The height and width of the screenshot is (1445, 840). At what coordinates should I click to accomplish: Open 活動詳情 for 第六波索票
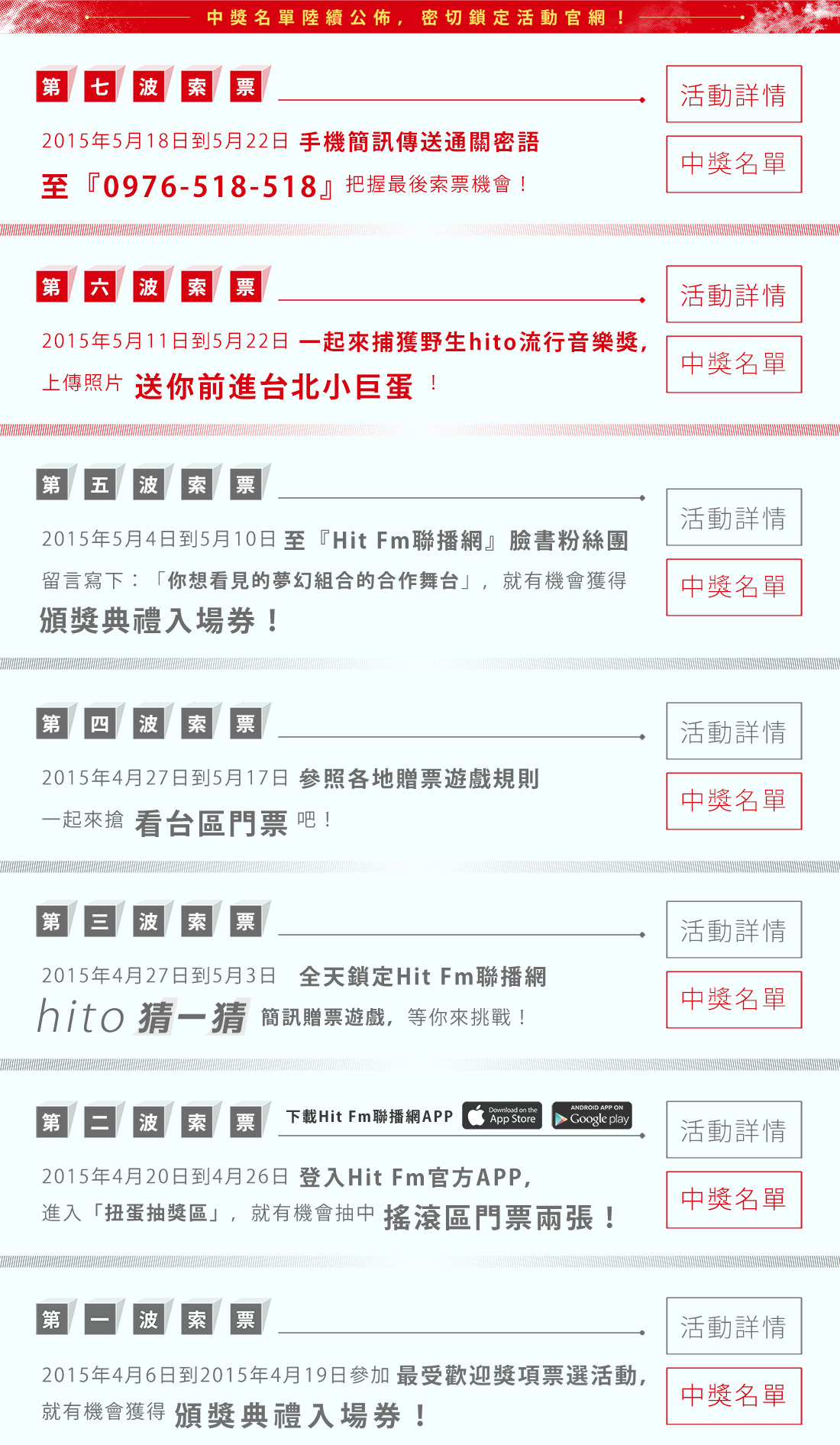pyautogui.click(x=733, y=294)
